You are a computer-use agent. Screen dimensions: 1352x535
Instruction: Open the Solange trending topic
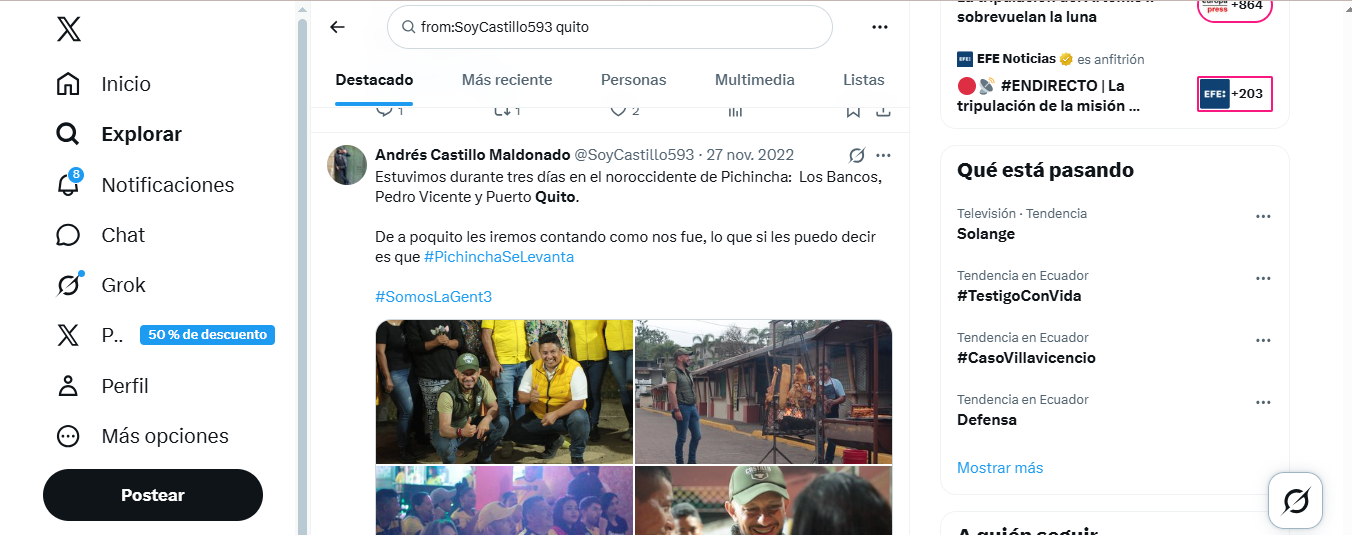point(986,234)
